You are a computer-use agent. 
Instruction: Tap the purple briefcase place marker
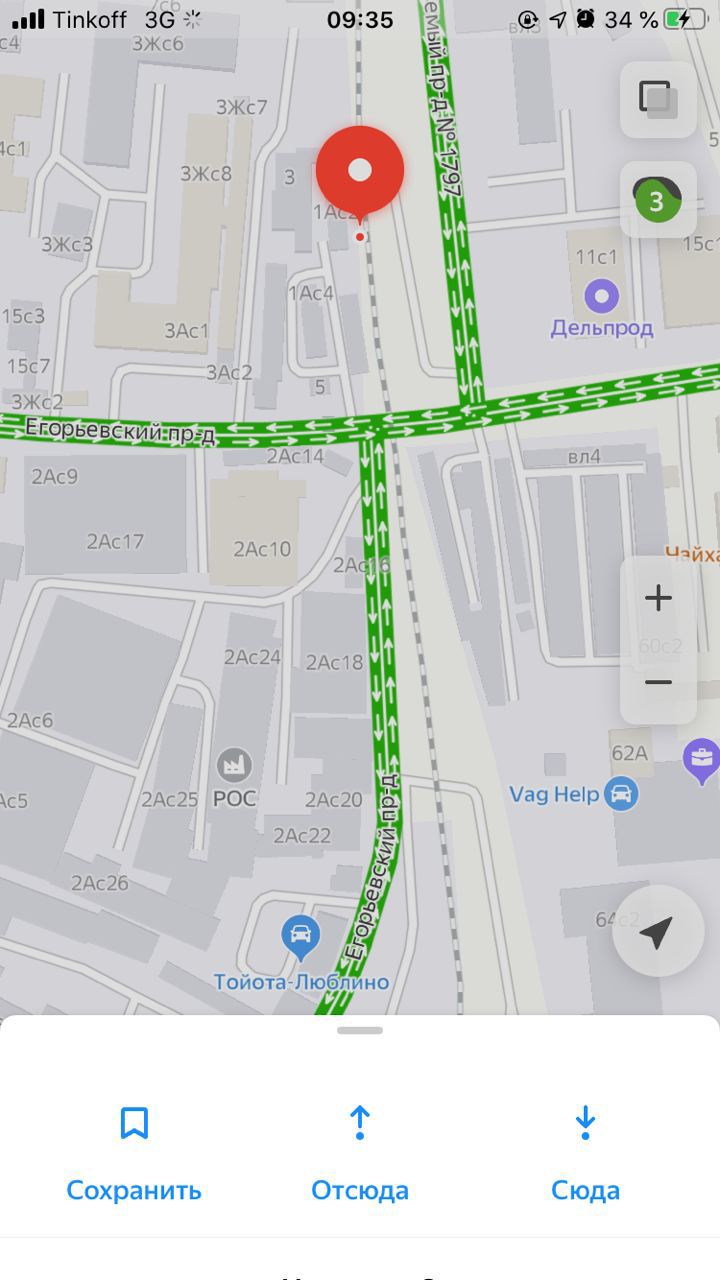[702, 758]
